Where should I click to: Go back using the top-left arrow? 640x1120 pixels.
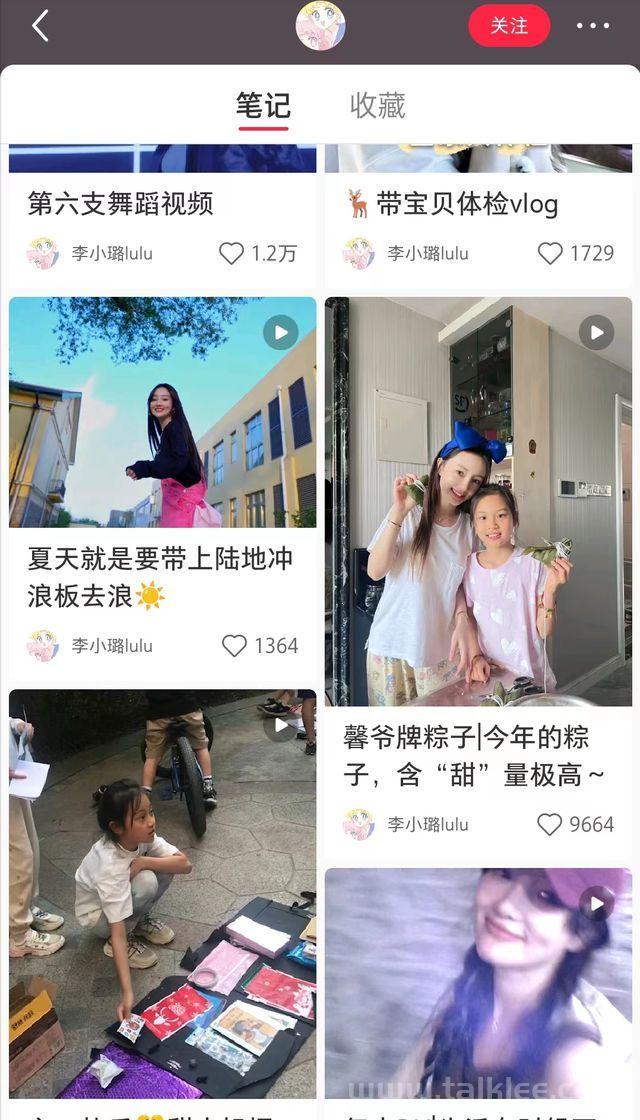40,26
